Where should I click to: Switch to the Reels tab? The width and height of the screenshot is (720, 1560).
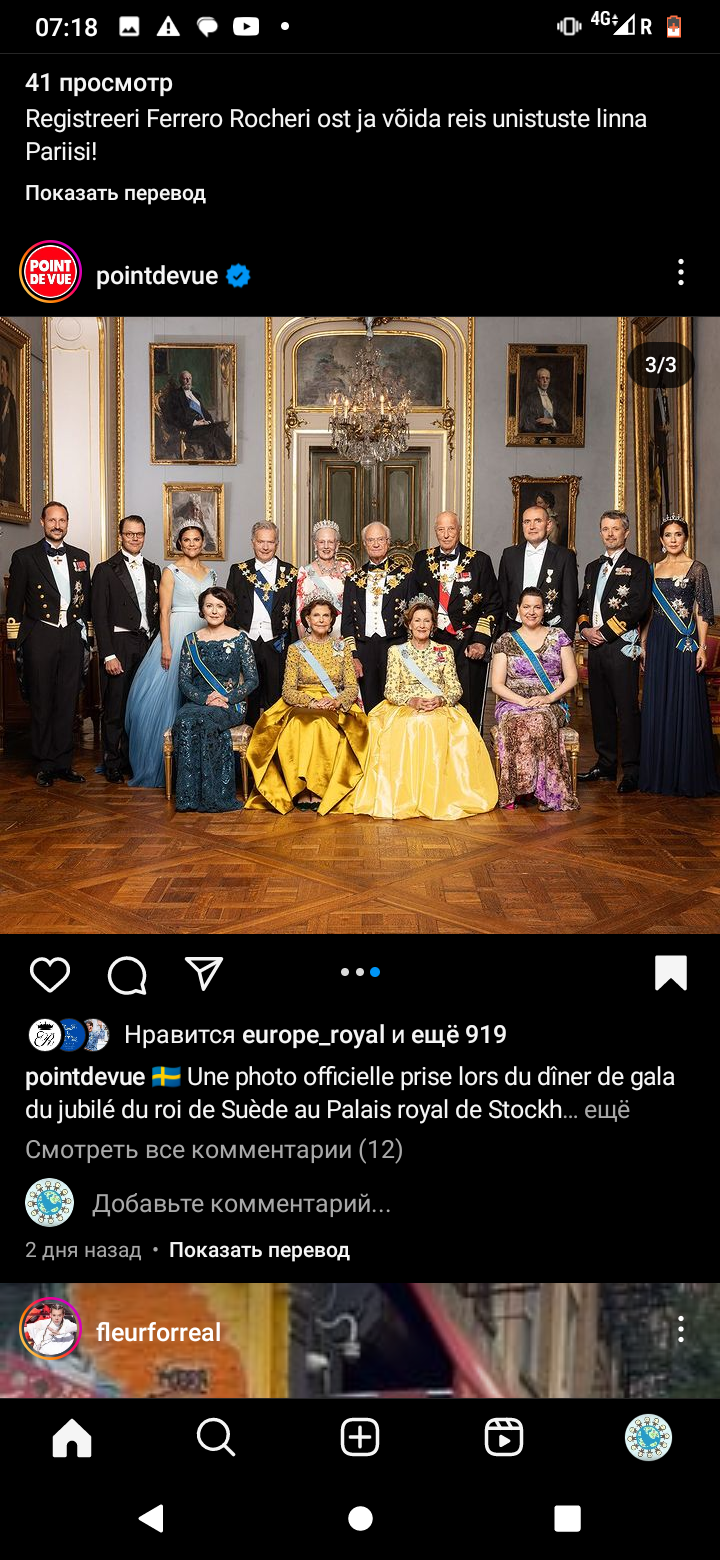(504, 1438)
